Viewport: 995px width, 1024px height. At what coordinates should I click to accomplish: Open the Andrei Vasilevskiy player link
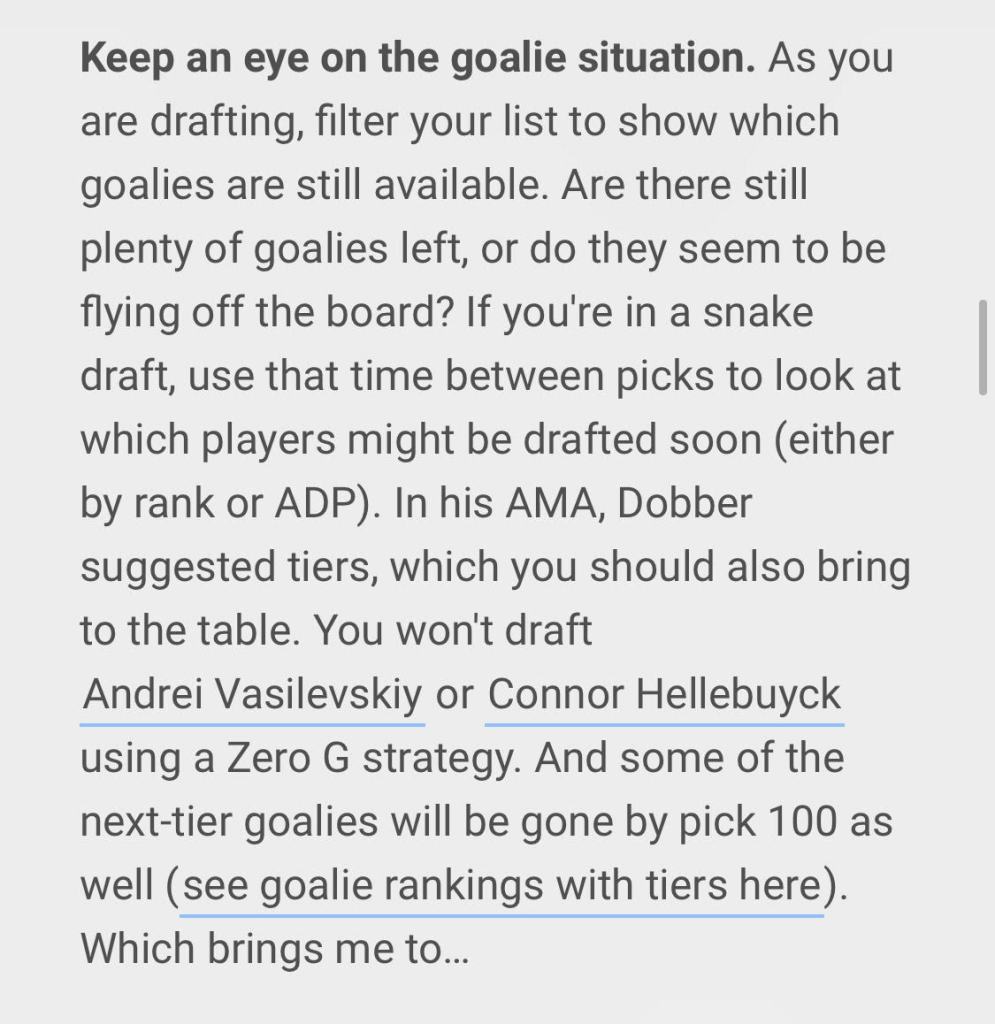coord(253,694)
